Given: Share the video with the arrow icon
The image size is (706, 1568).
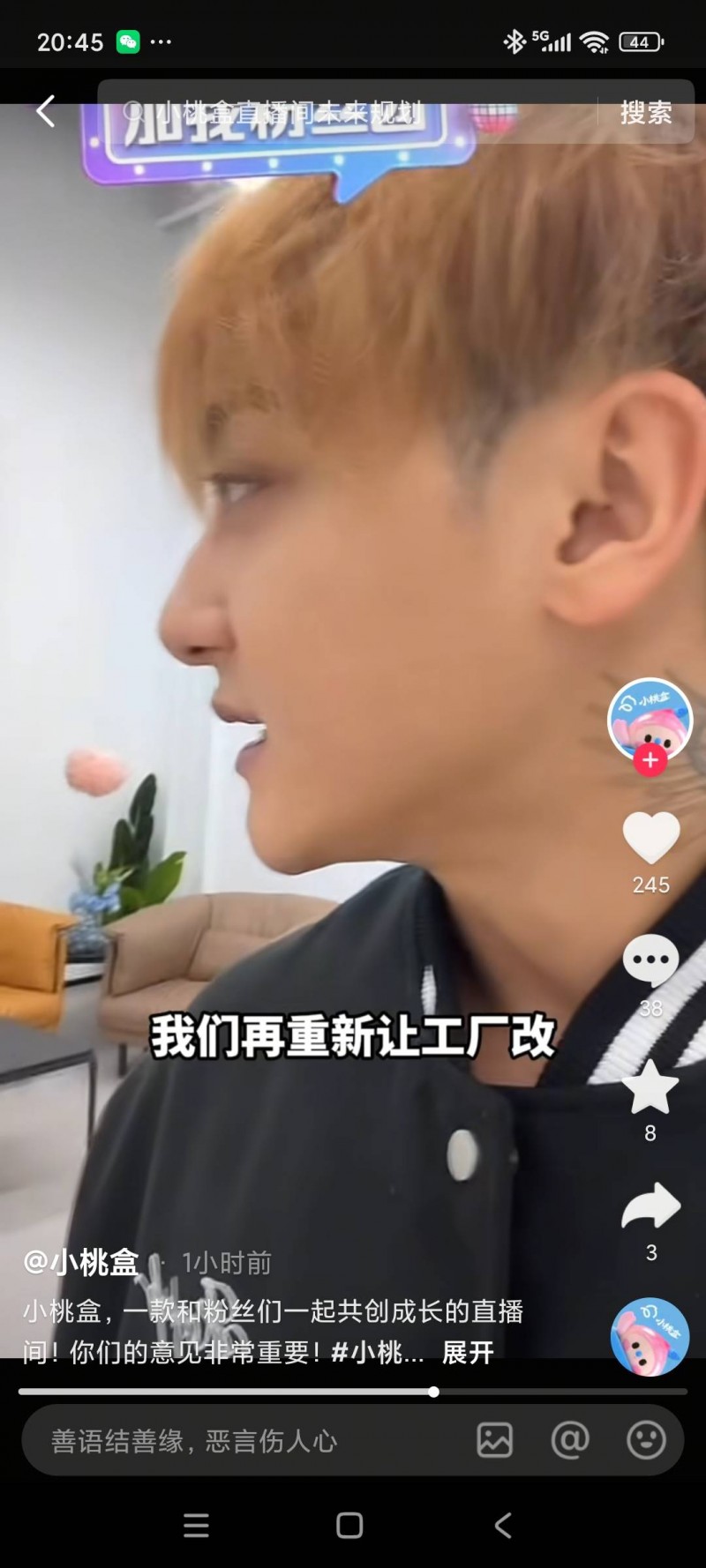Looking at the screenshot, I should (x=650, y=1207).
